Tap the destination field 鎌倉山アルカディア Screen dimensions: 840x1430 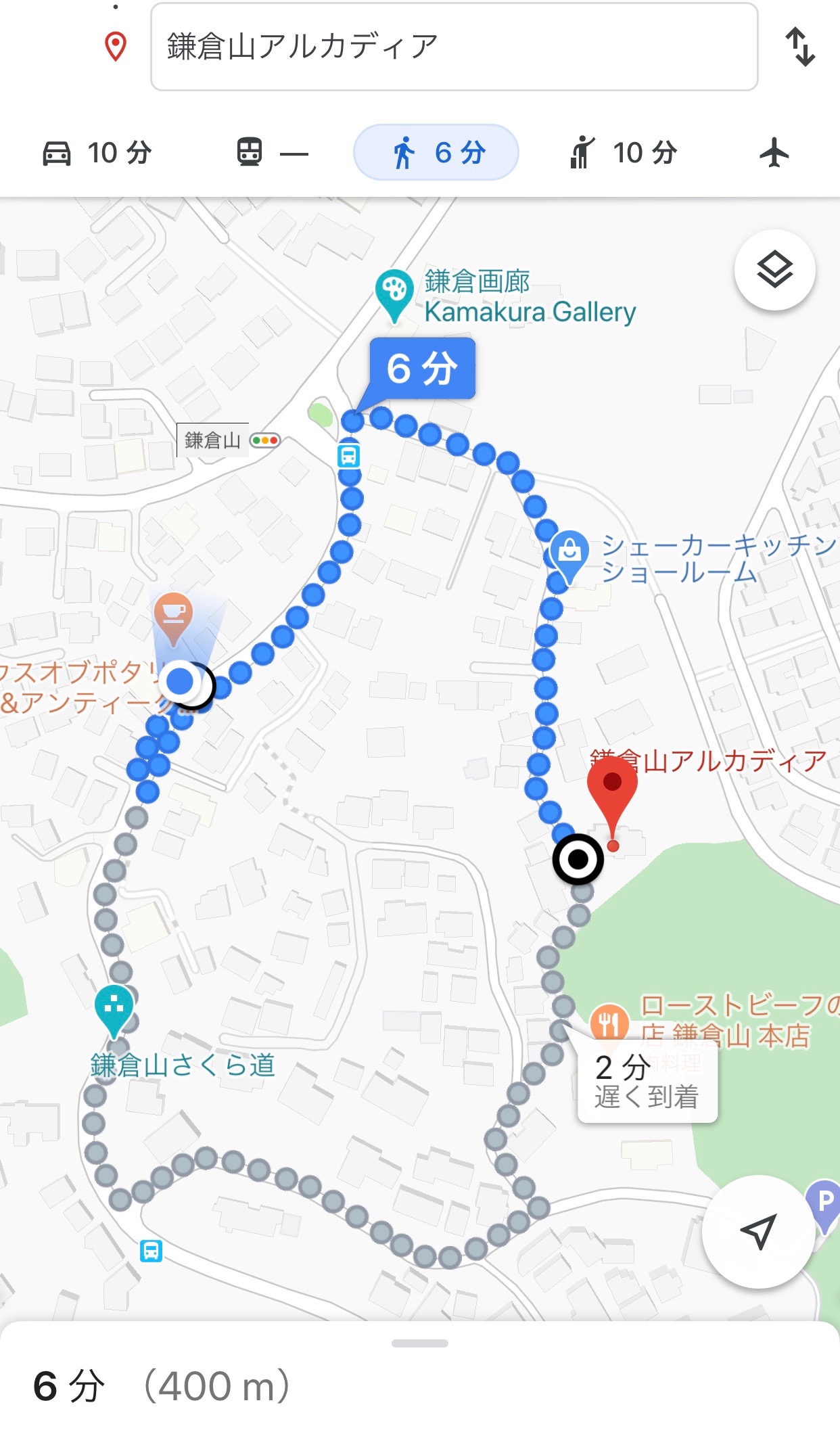[x=453, y=47]
